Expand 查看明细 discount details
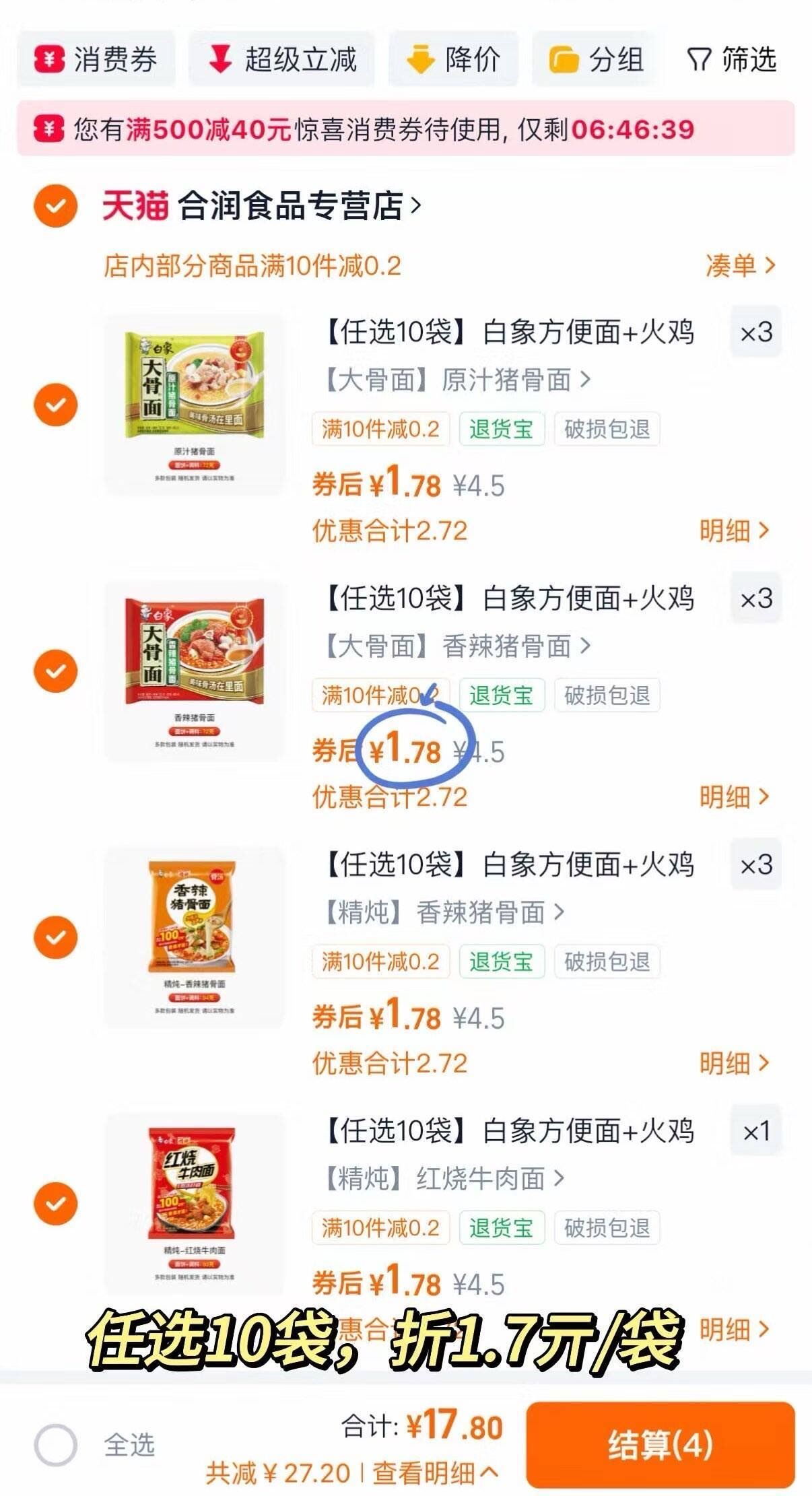The image size is (812, 1496). pyautogui.click(x=435, y=1474)
